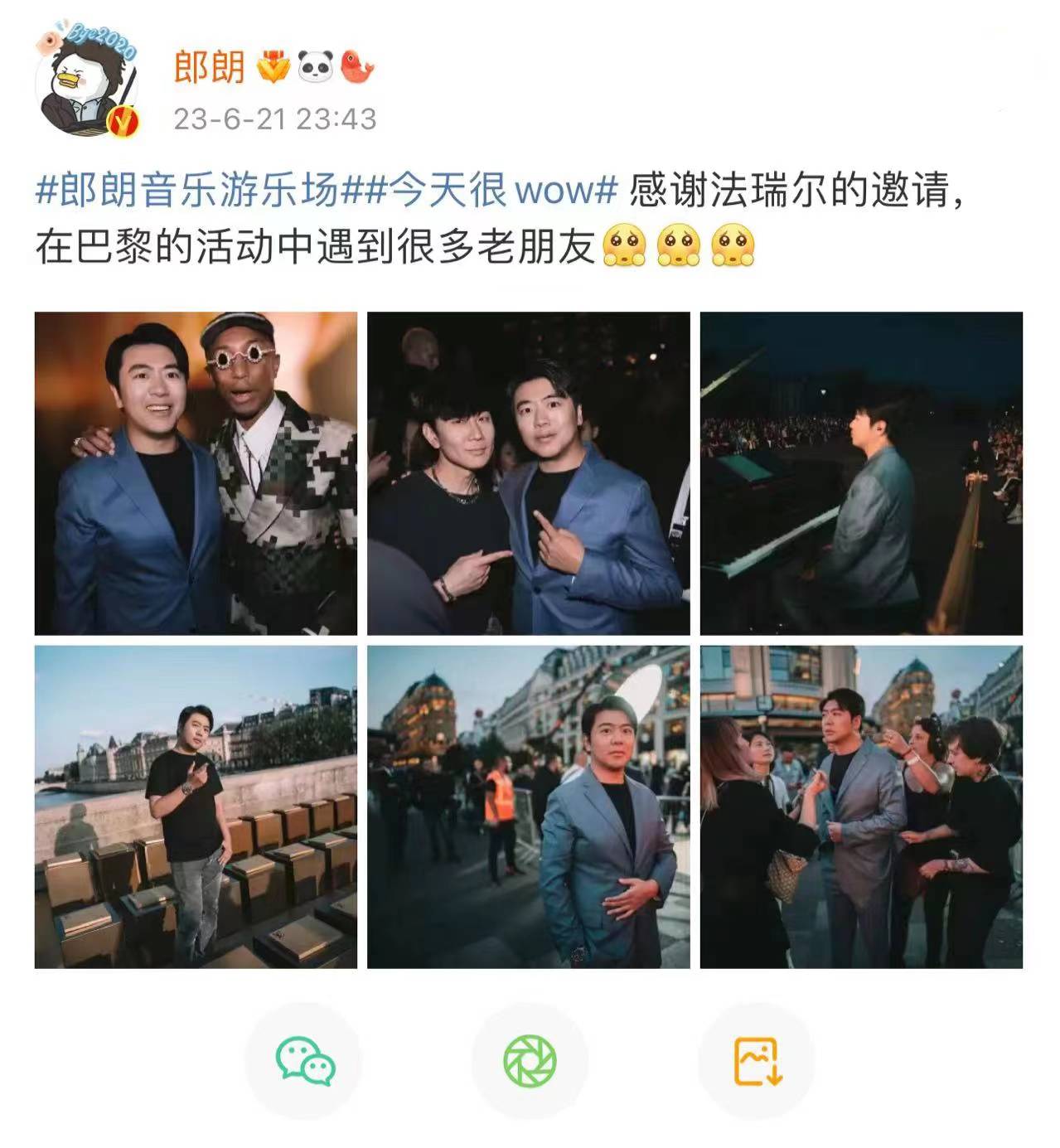The image size is (1060, 1148).
Task: Share the post to WeChat Moments
Action: (530, 1061)
